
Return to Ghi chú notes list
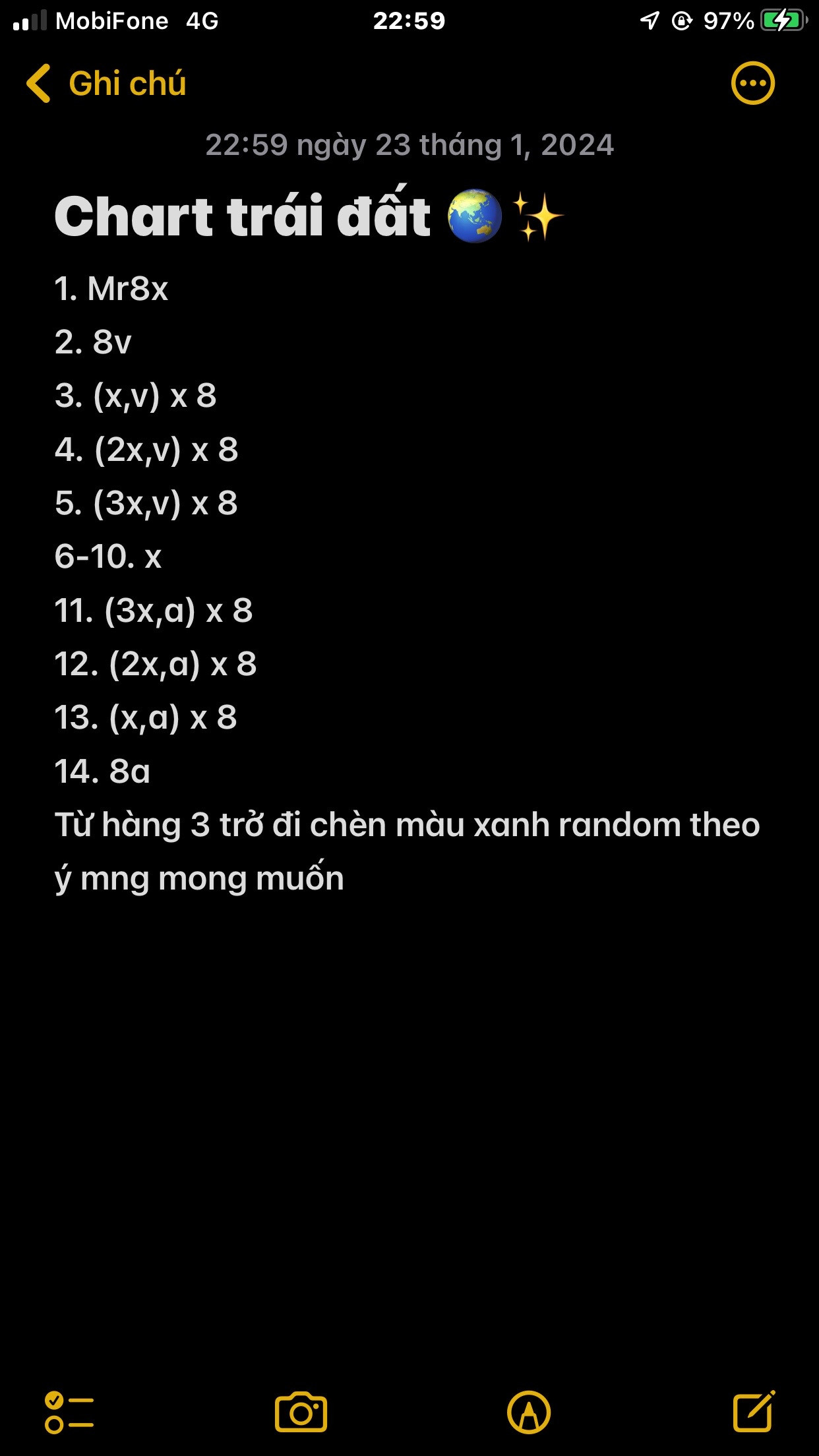point(127,82)
